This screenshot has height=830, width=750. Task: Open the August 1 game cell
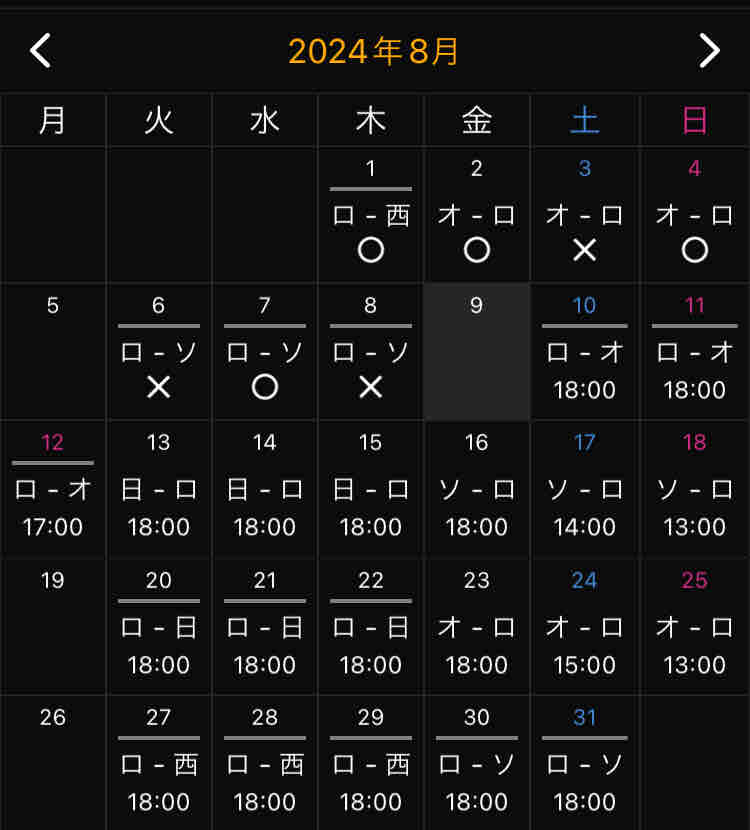[x=371, y=215]
